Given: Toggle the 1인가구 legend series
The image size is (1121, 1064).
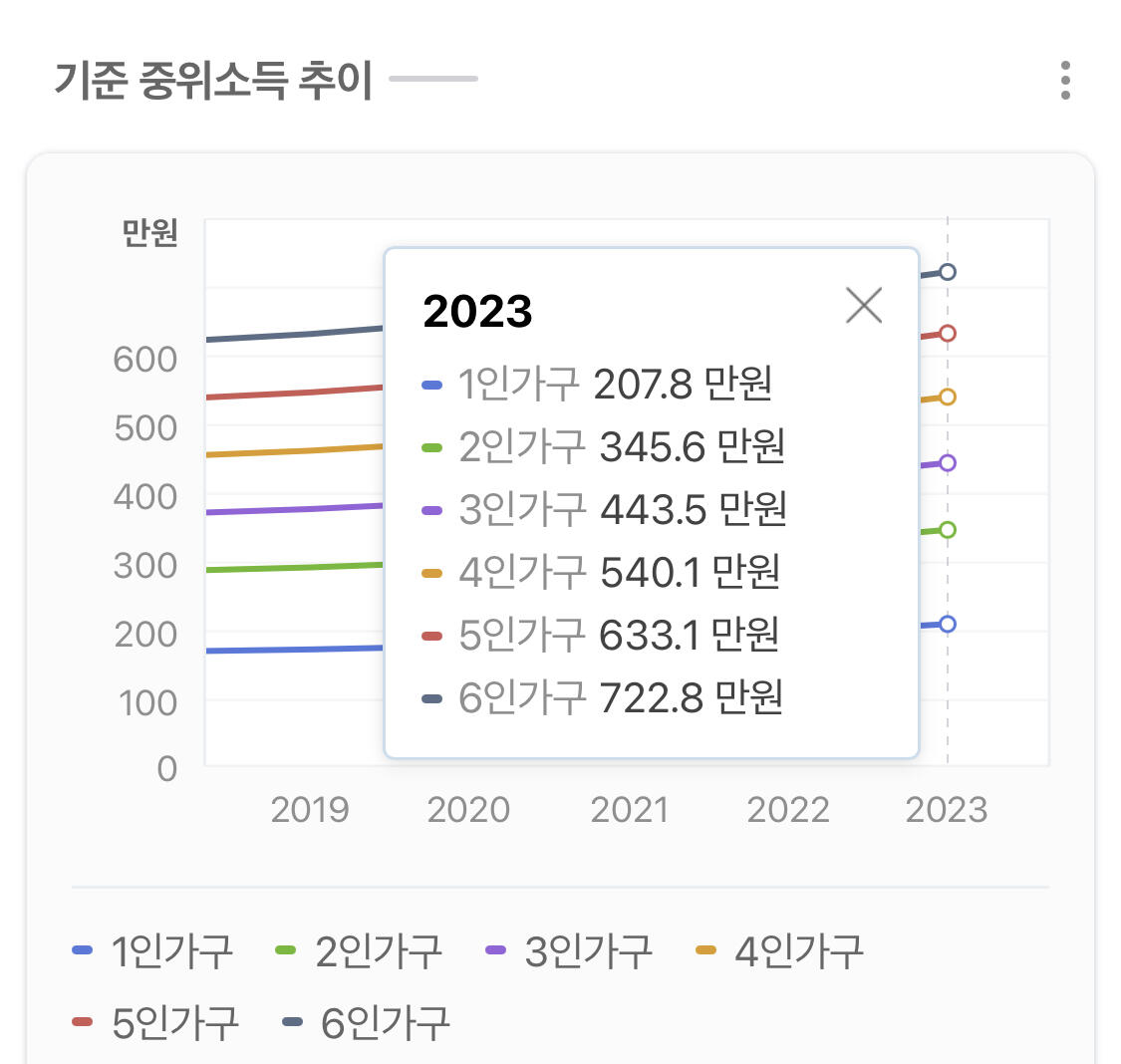Looking at the screenshot, I should 153,951.
